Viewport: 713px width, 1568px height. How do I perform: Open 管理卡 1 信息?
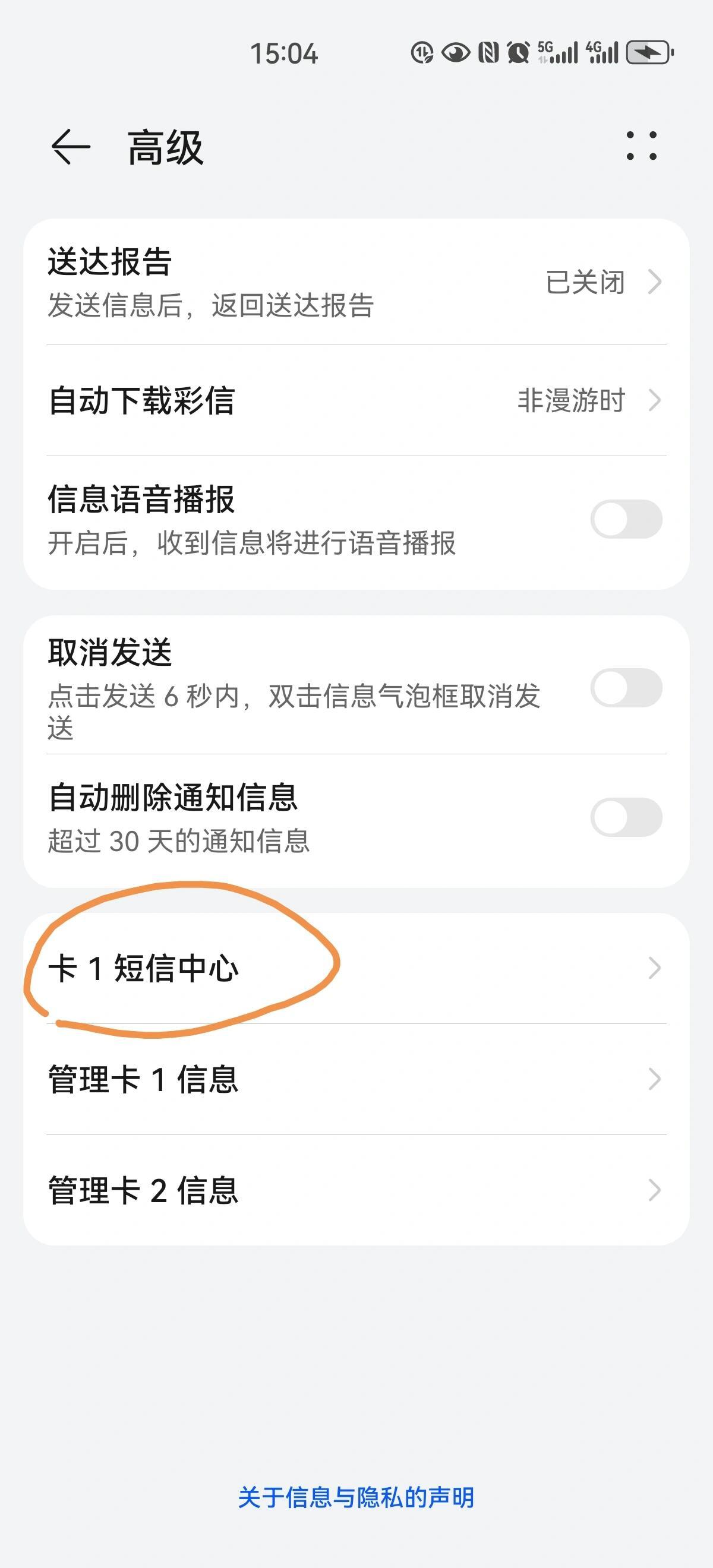[356, 1079]
